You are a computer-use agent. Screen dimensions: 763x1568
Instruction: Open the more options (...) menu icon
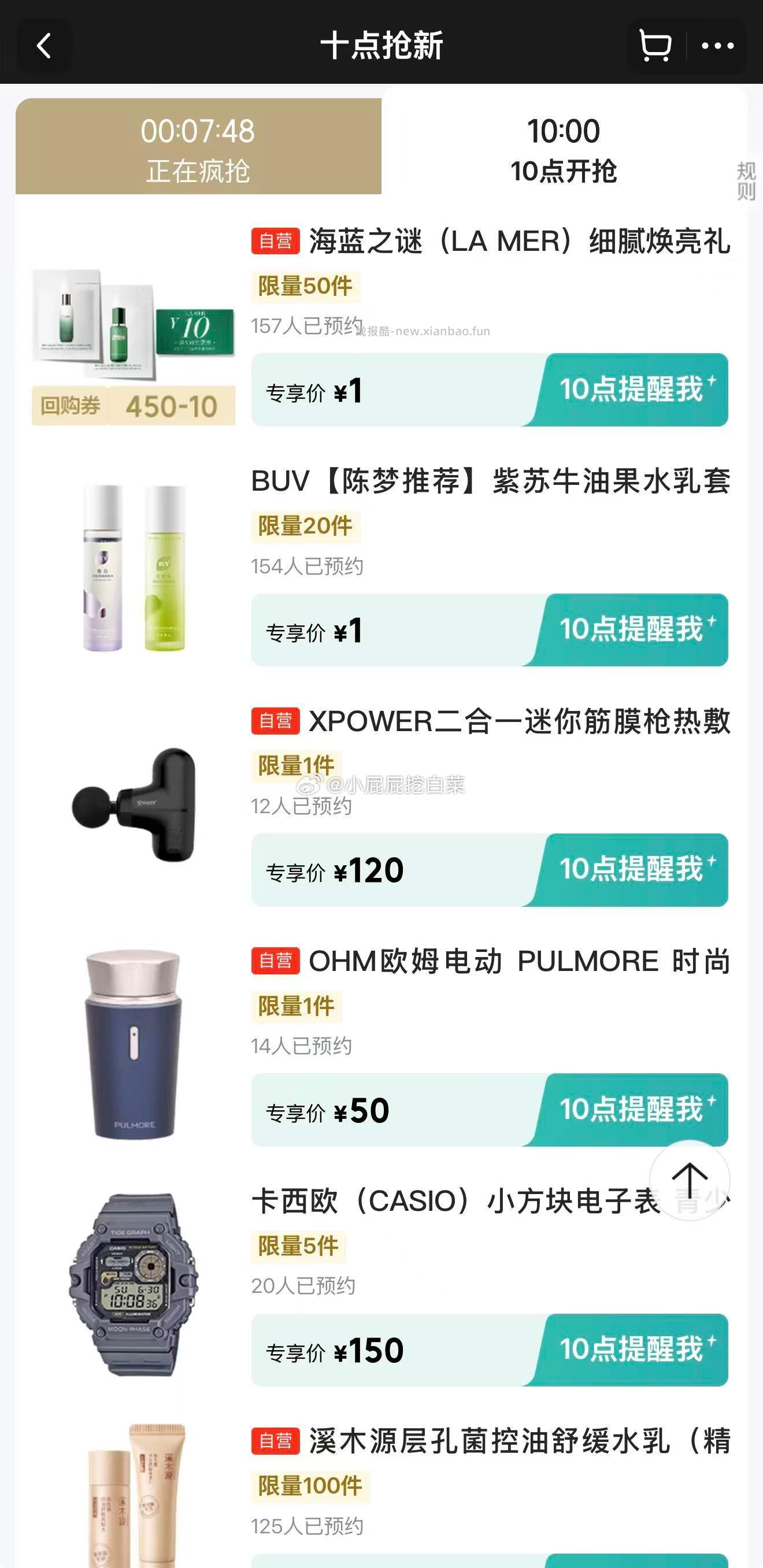point(716,44)
